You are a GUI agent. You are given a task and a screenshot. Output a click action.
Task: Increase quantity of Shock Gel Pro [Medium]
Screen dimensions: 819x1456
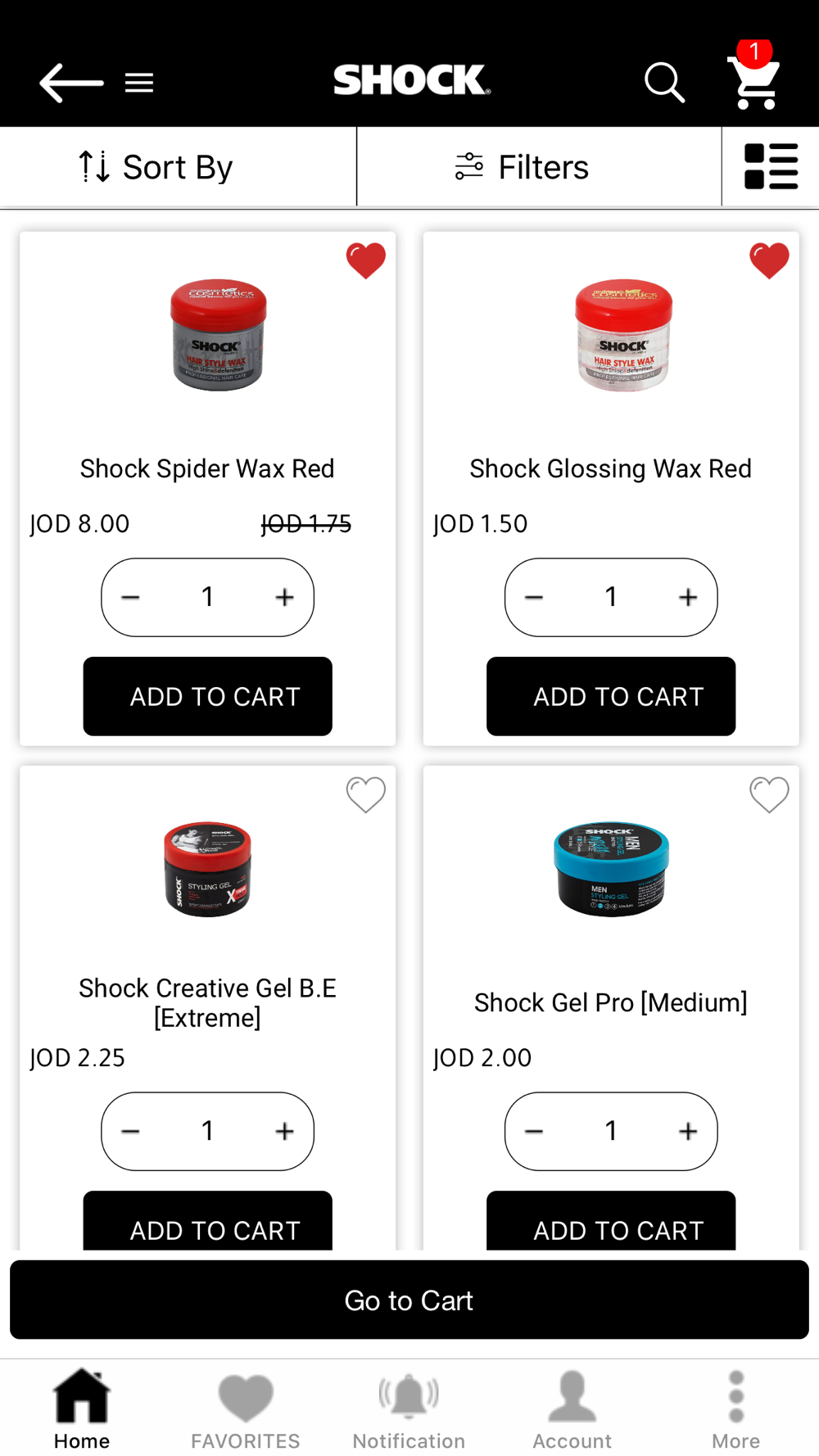pyautogui.click(x=688, y=1132)
